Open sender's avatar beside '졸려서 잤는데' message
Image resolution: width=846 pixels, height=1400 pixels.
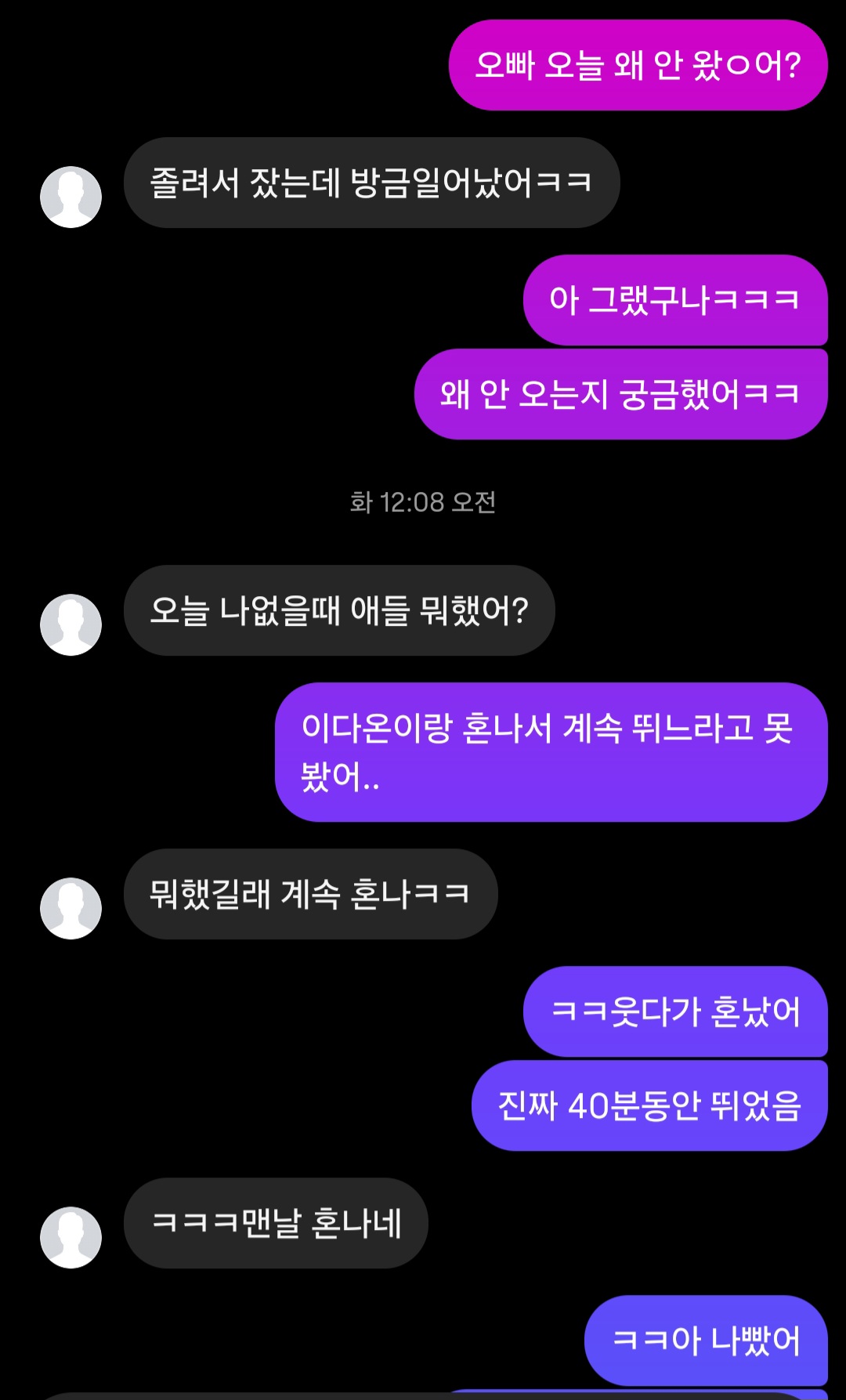[x=70, y=197]
